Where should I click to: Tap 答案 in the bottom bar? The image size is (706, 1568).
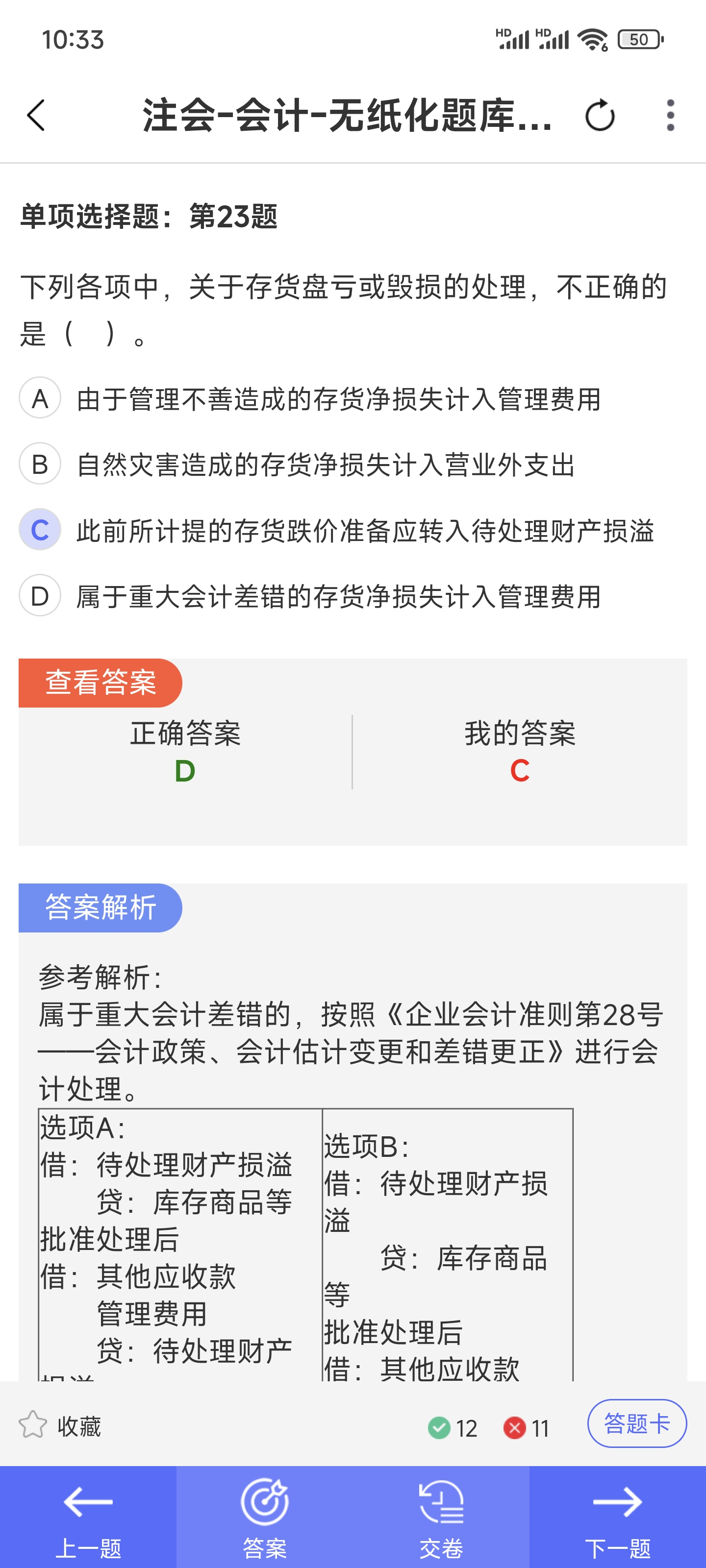265,1518
